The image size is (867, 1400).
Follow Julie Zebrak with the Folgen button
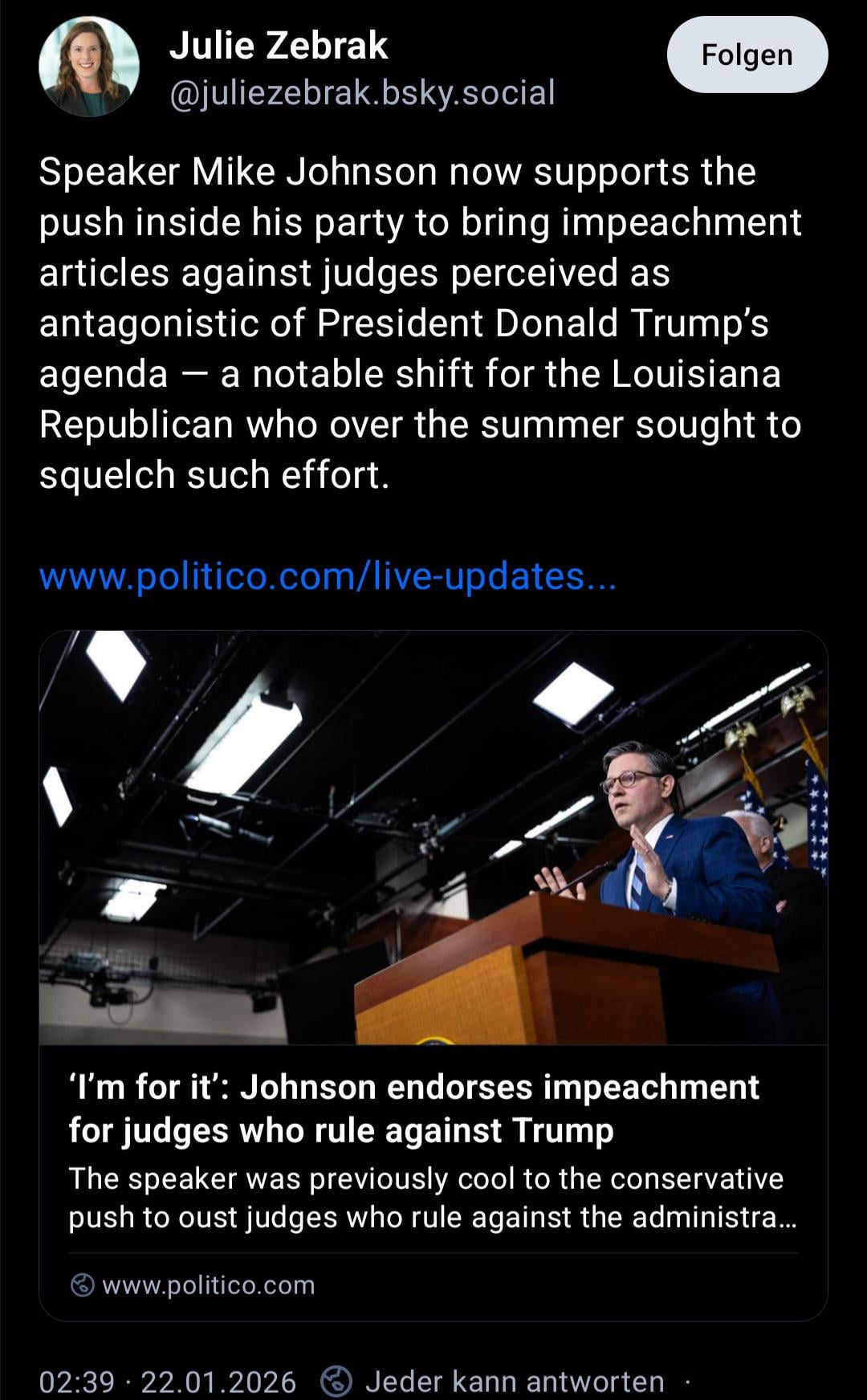pos(747,55)
